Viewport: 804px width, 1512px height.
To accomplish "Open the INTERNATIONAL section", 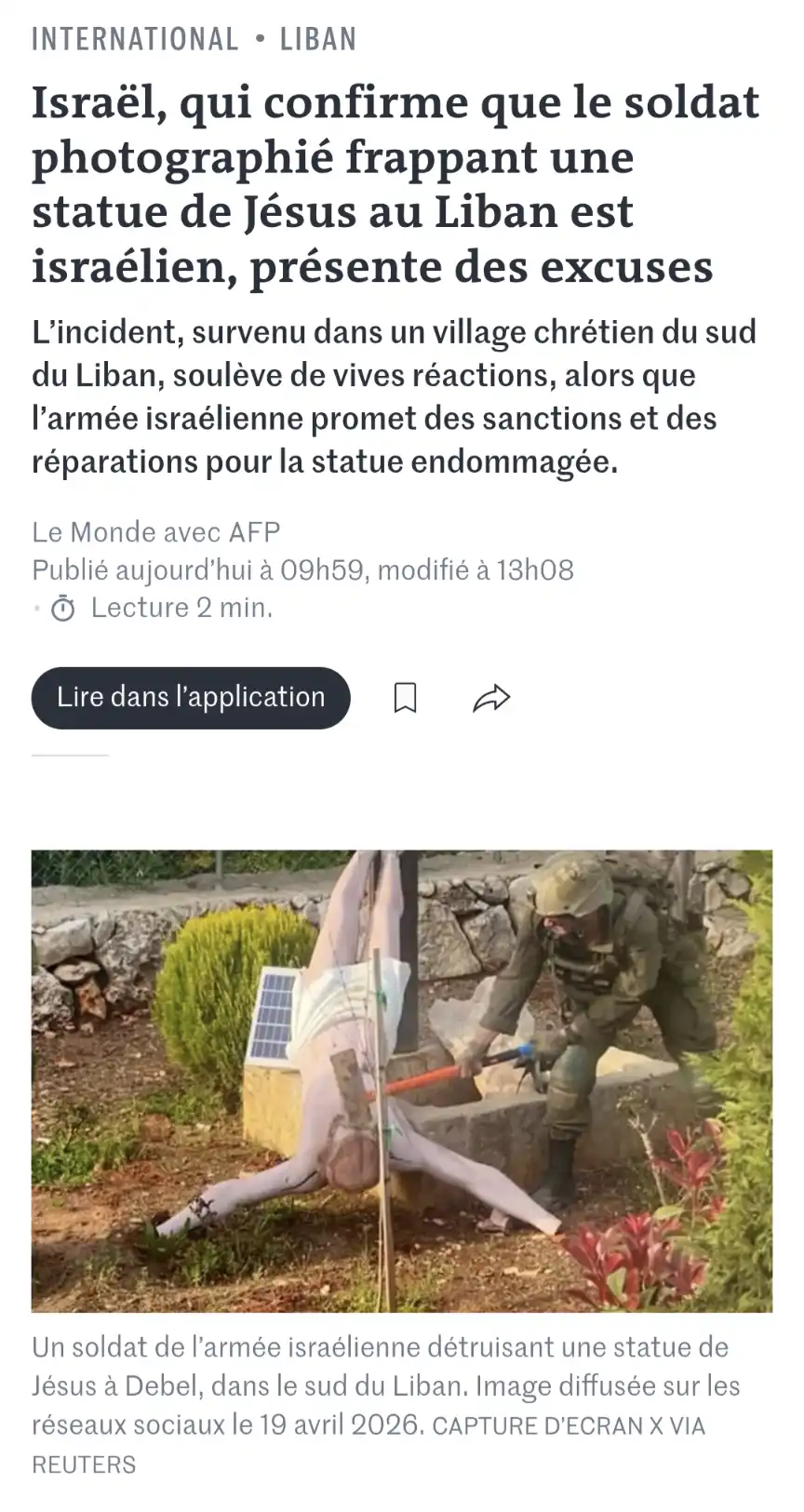I will 135,38.
